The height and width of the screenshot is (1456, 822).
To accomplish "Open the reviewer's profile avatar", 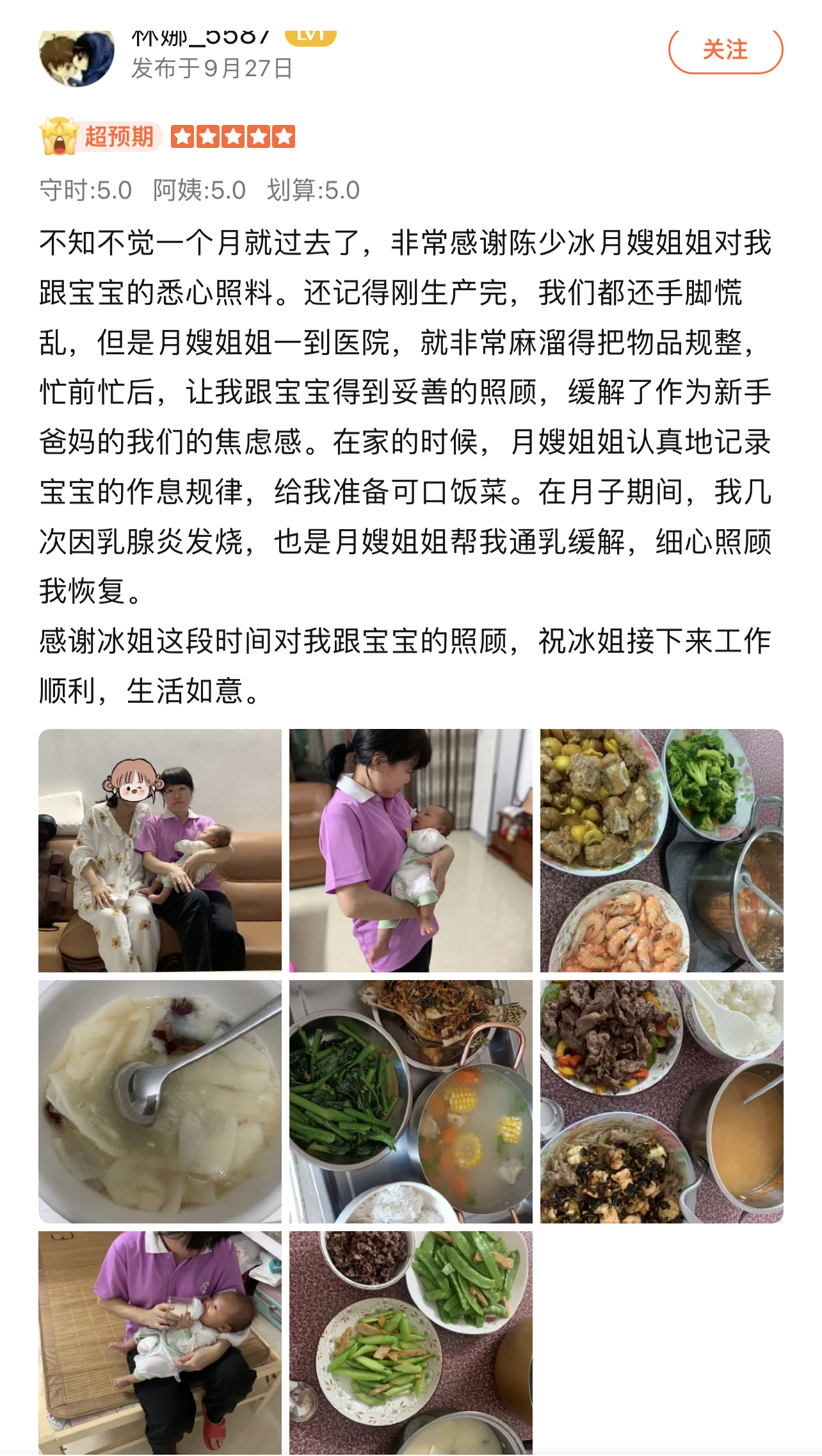I will (77, 58).
